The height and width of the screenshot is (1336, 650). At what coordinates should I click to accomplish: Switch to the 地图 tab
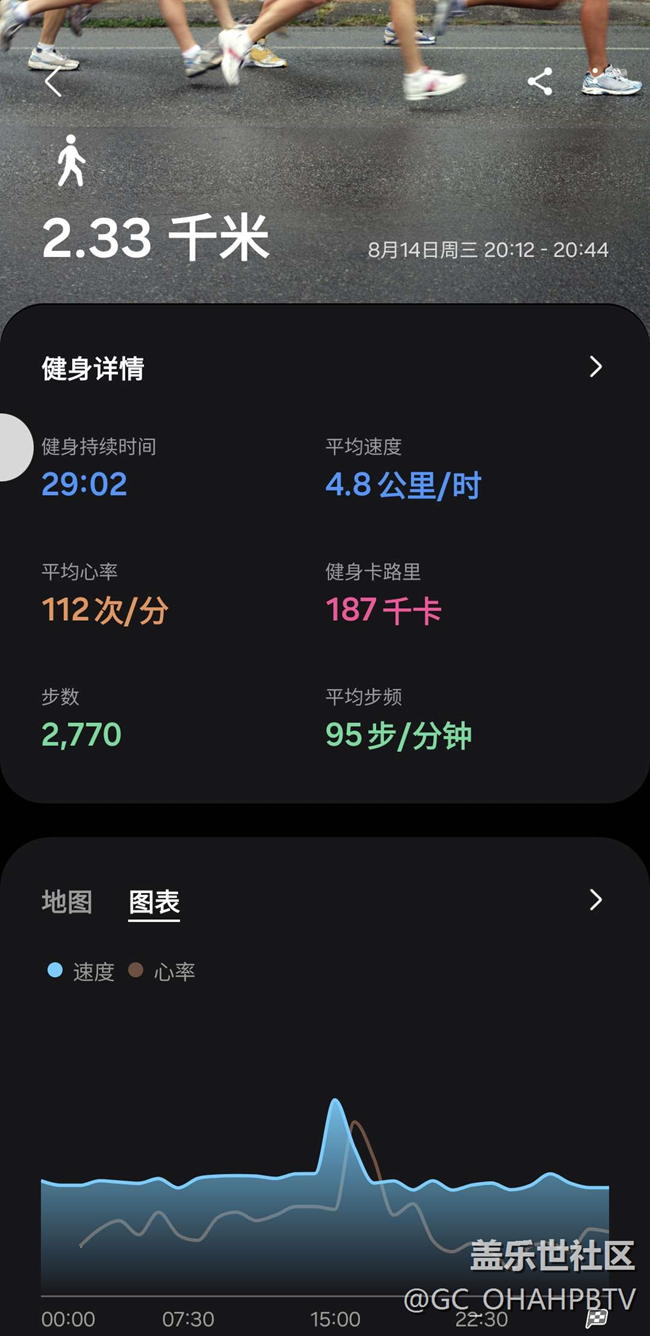point(67,901)
